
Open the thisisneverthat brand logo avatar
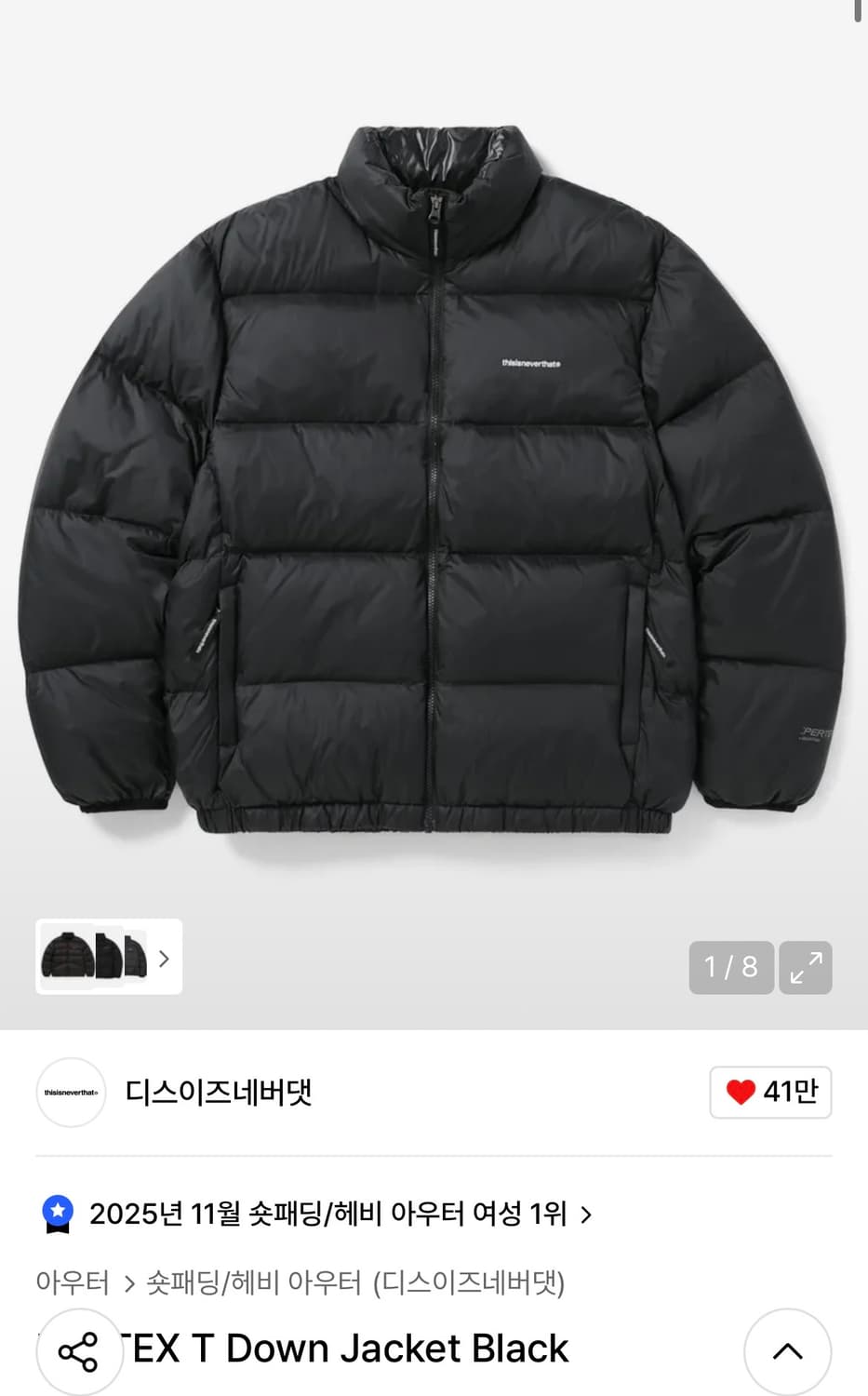coord(71,1093)
